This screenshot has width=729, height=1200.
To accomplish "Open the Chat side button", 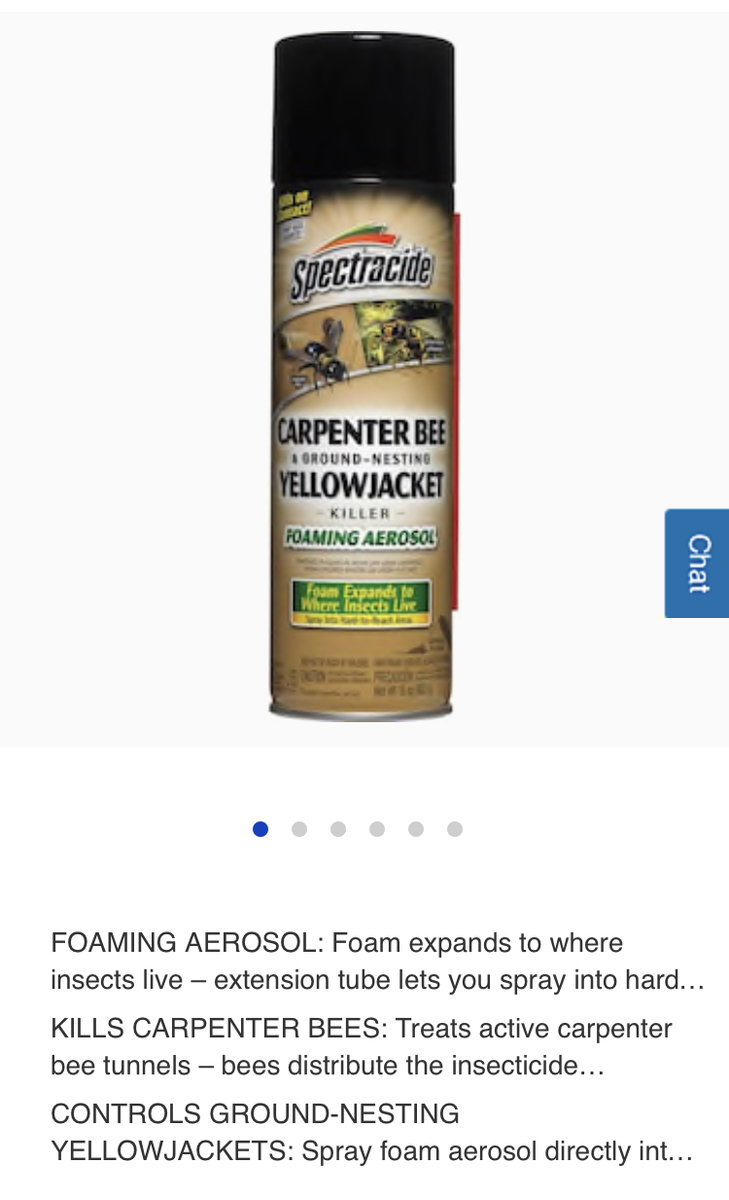I will [697, 563].
